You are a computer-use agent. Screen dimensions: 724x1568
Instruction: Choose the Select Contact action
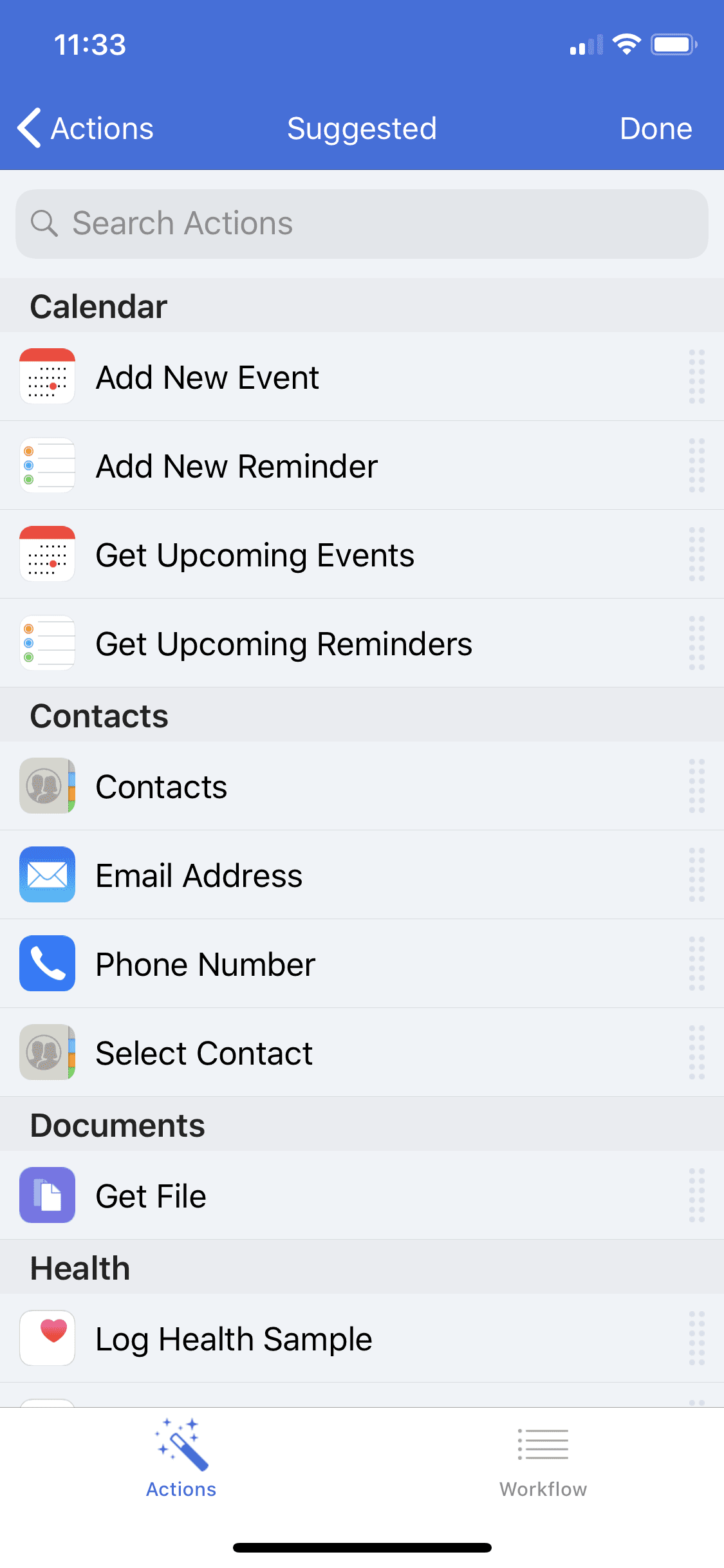[362, 1052]
